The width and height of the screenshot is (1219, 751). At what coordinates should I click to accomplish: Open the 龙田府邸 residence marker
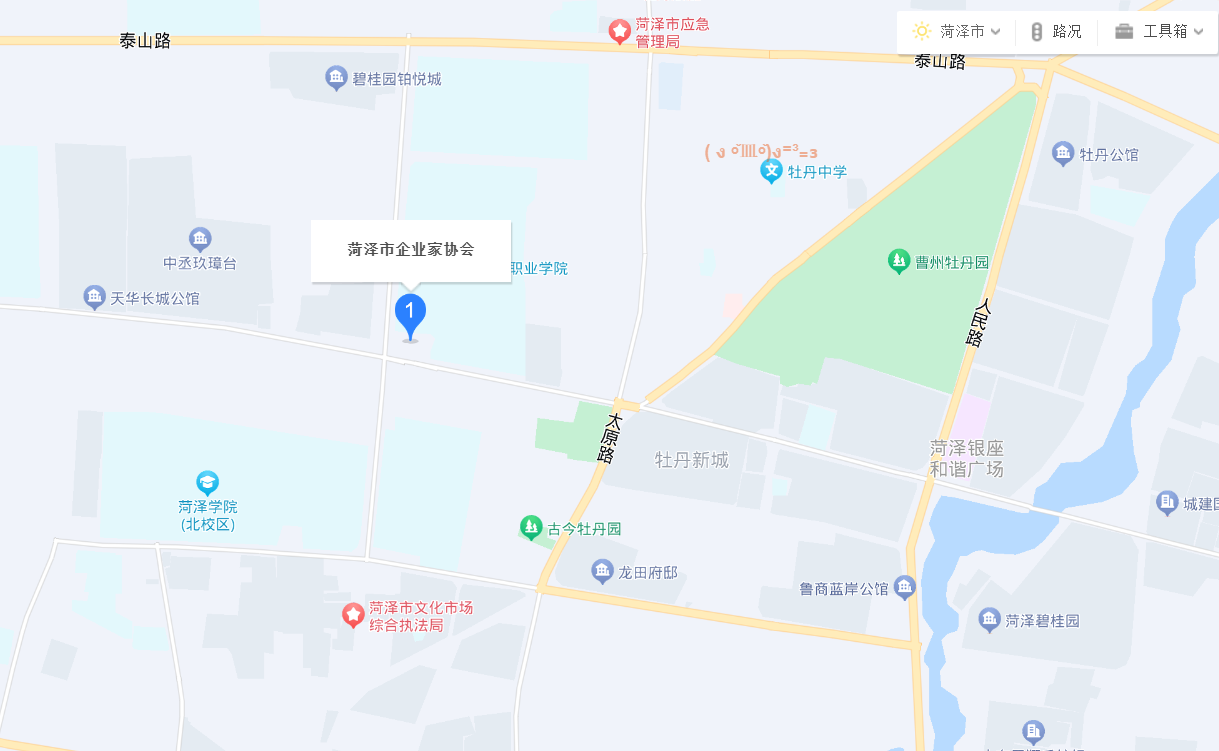tap(602, 572)
